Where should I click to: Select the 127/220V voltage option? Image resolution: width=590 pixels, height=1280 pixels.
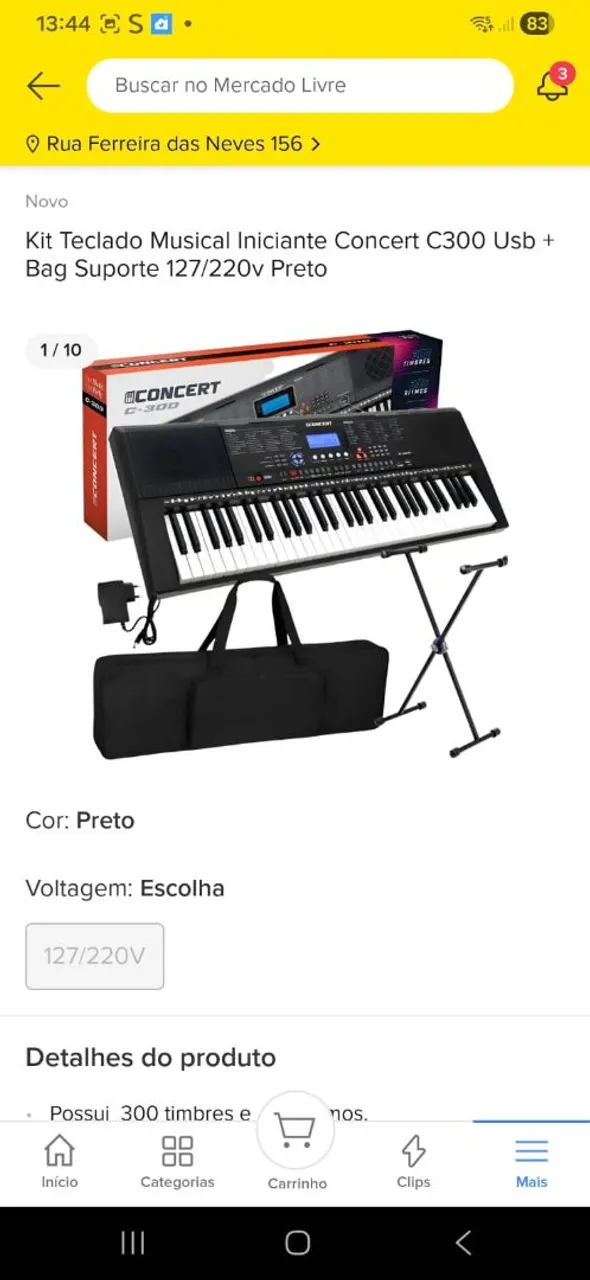pos(94,956)
